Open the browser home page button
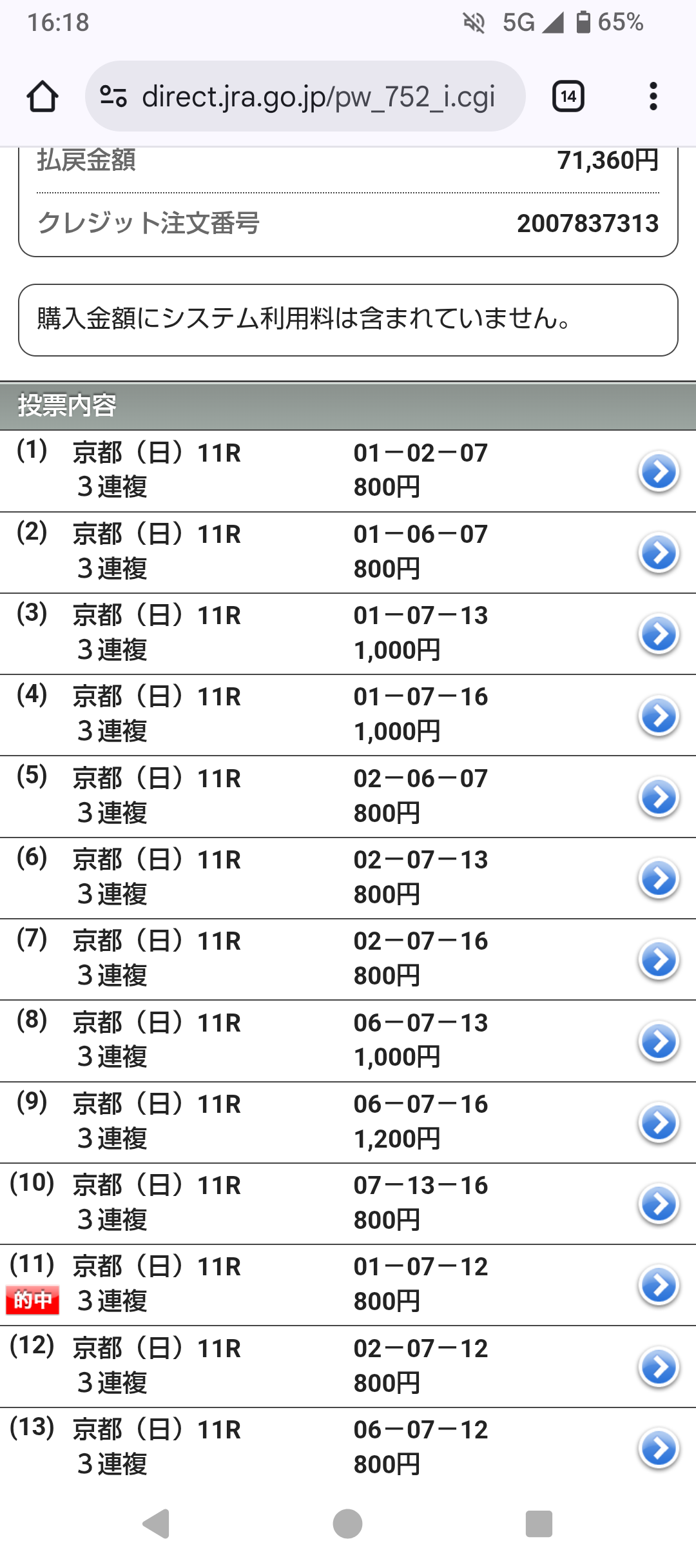This screenshot has height=1568, width=696. pos(43,97)
